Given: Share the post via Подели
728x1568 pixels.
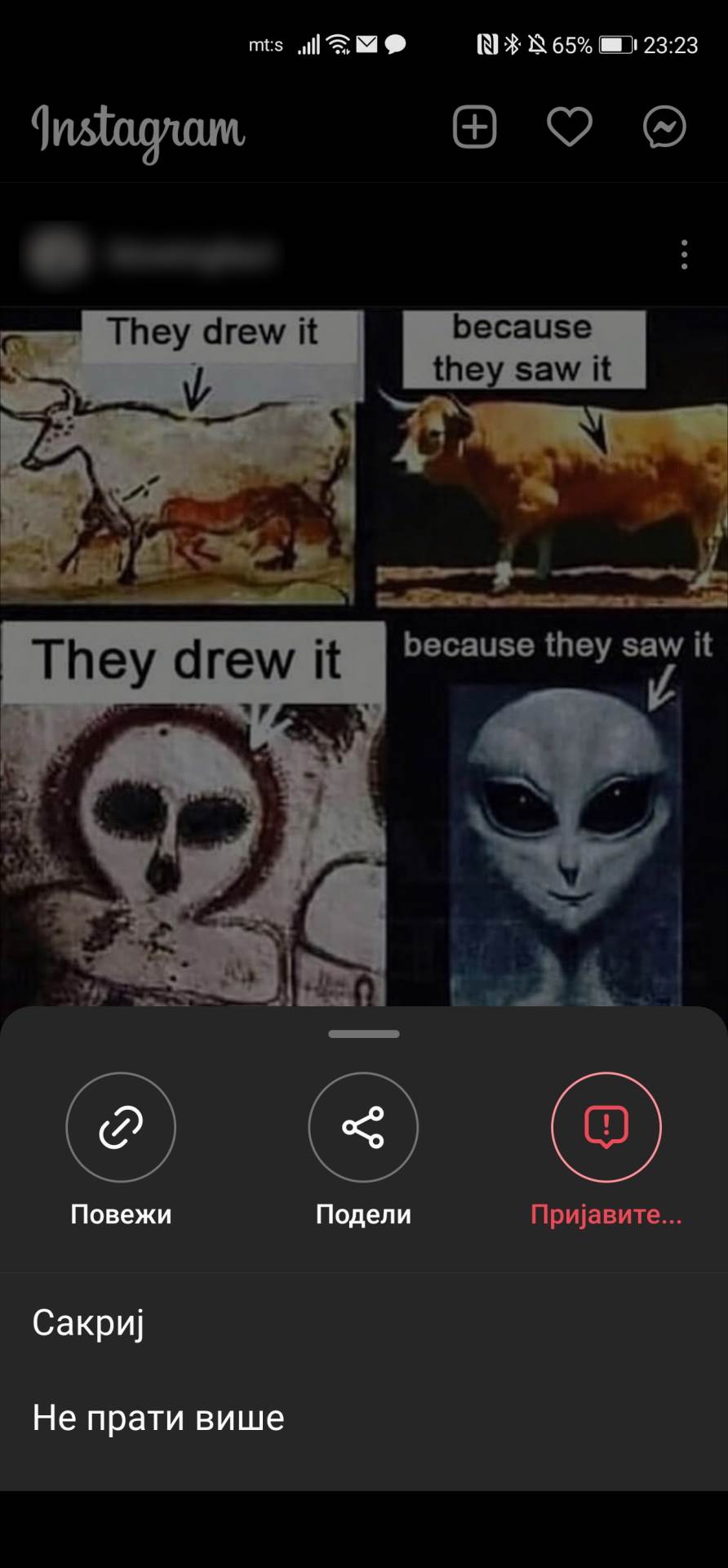Looking at the screenshot, I should coord(363,1127).
